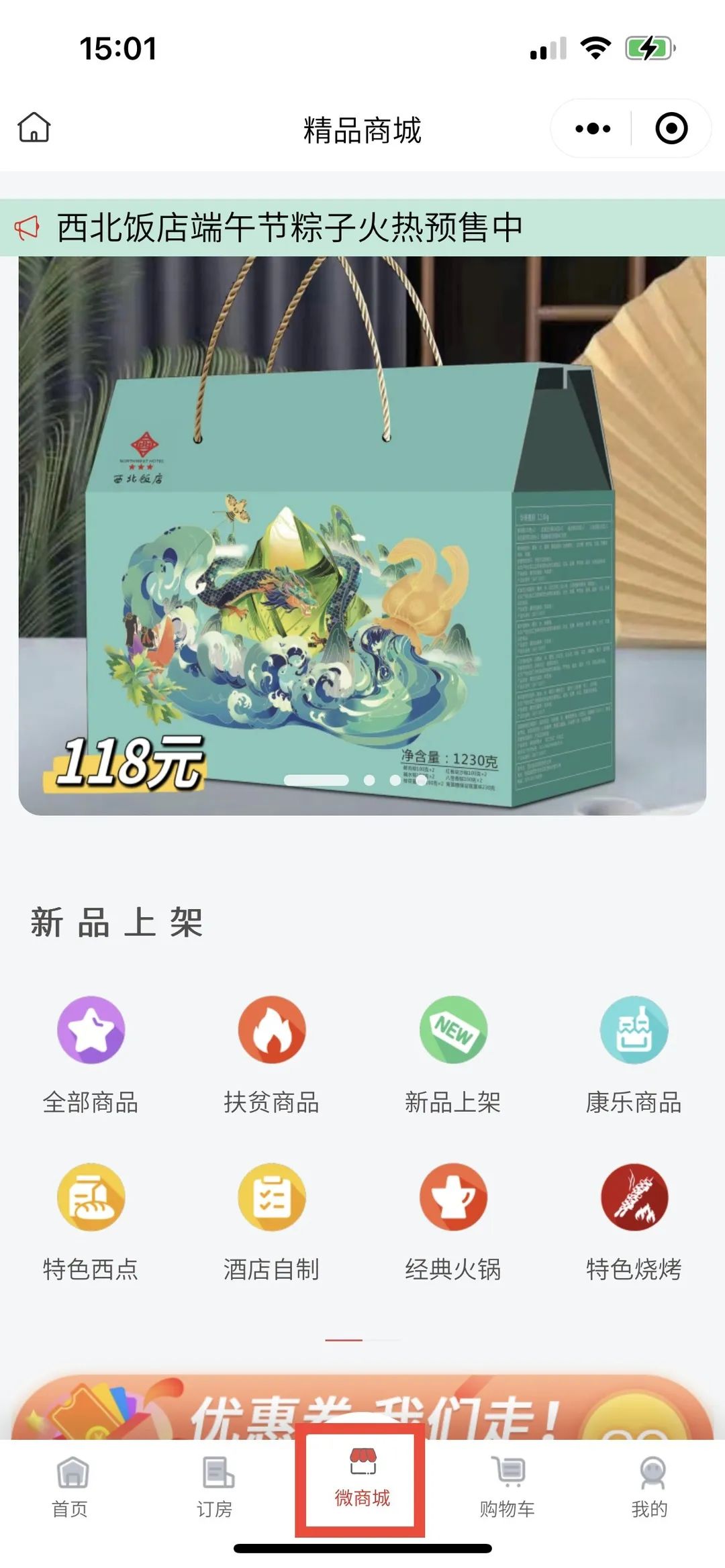
Task: Open the 端午节粽子 presale announcement
Action: pyautogui.click(x=290, y=227)
